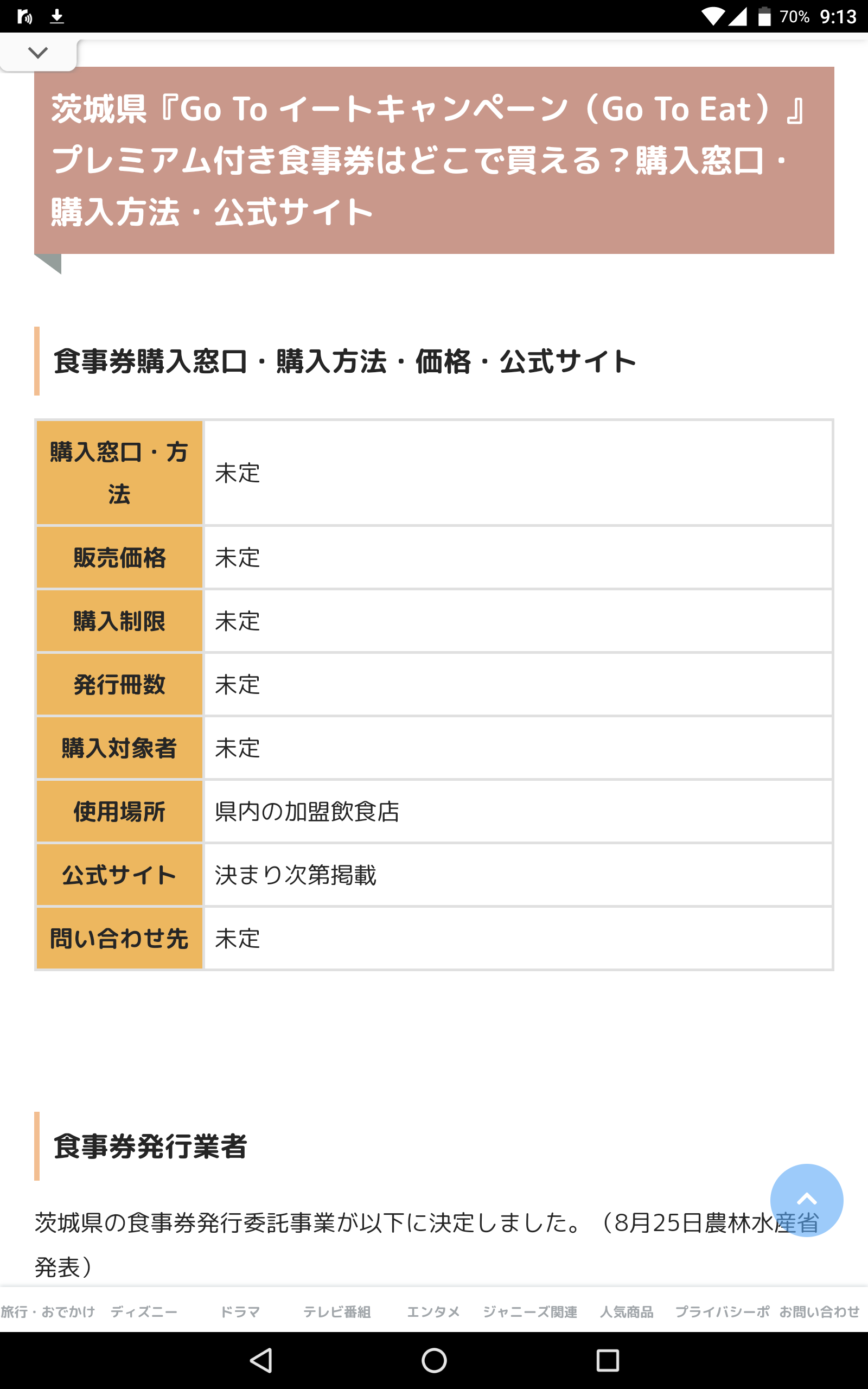
Task: Go to ジャニーズ関連 category
Action: coord(530,1311)
